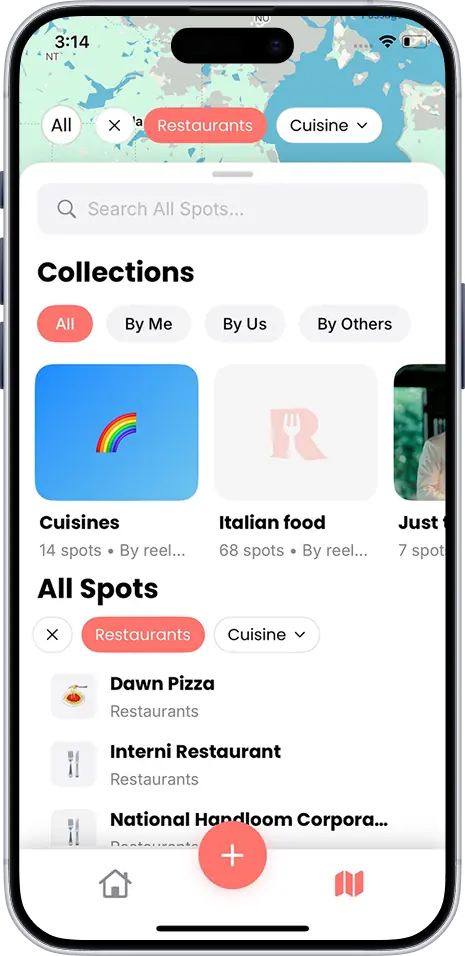465x956 pixels.
Task: Tap the All chip on the map
Action: 61,126
